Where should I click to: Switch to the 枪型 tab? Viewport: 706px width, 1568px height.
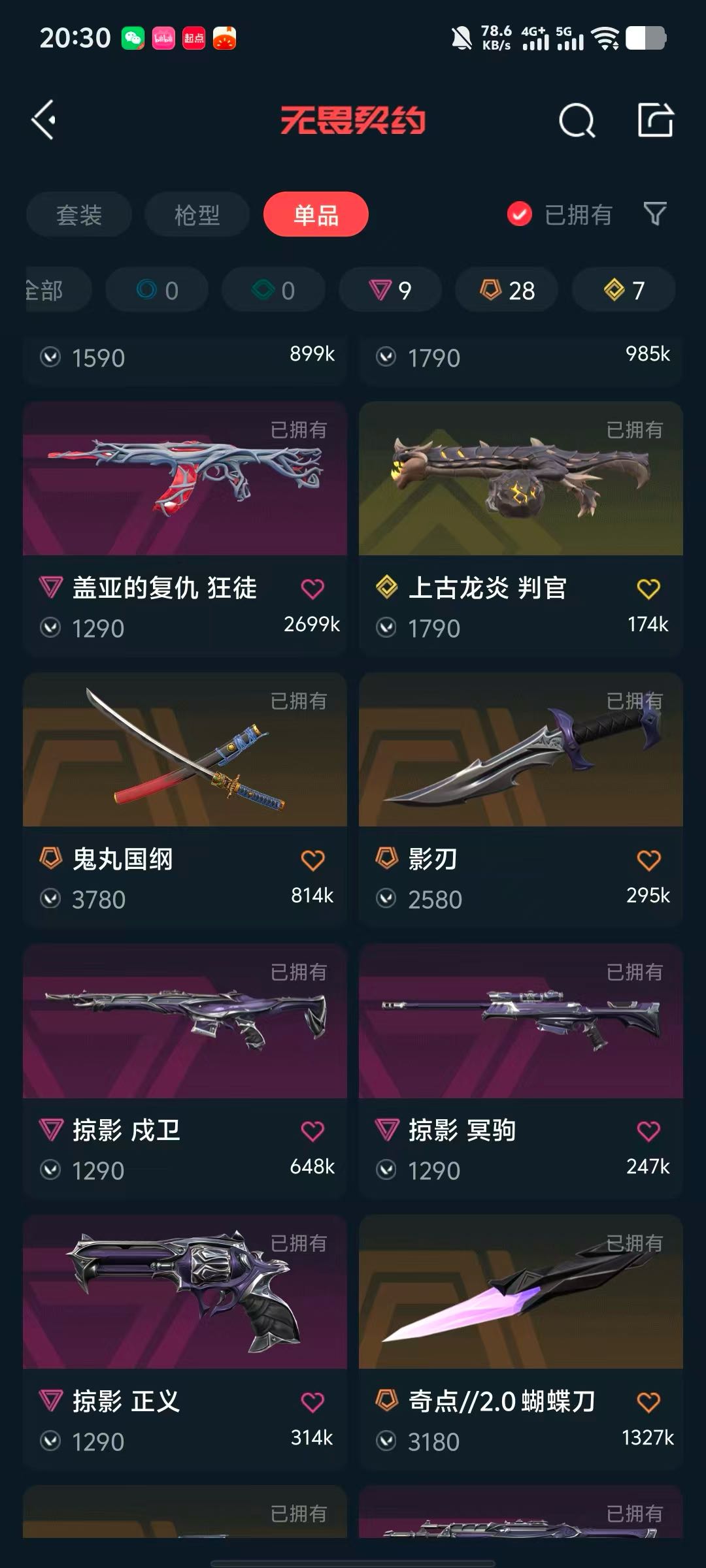click(197, 214)
